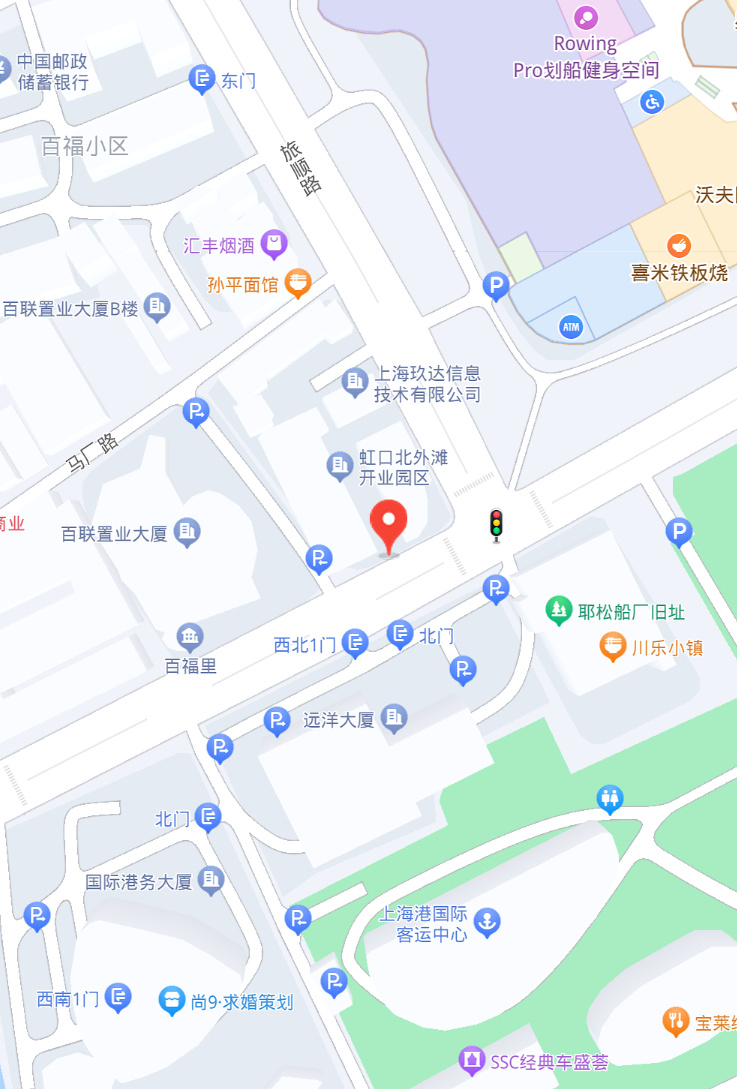This screenshot has width=737, height=1089.
Task: Open the 孙平面馆 restaurant marker
Action: pyautogui.click(x=297, y=284)
